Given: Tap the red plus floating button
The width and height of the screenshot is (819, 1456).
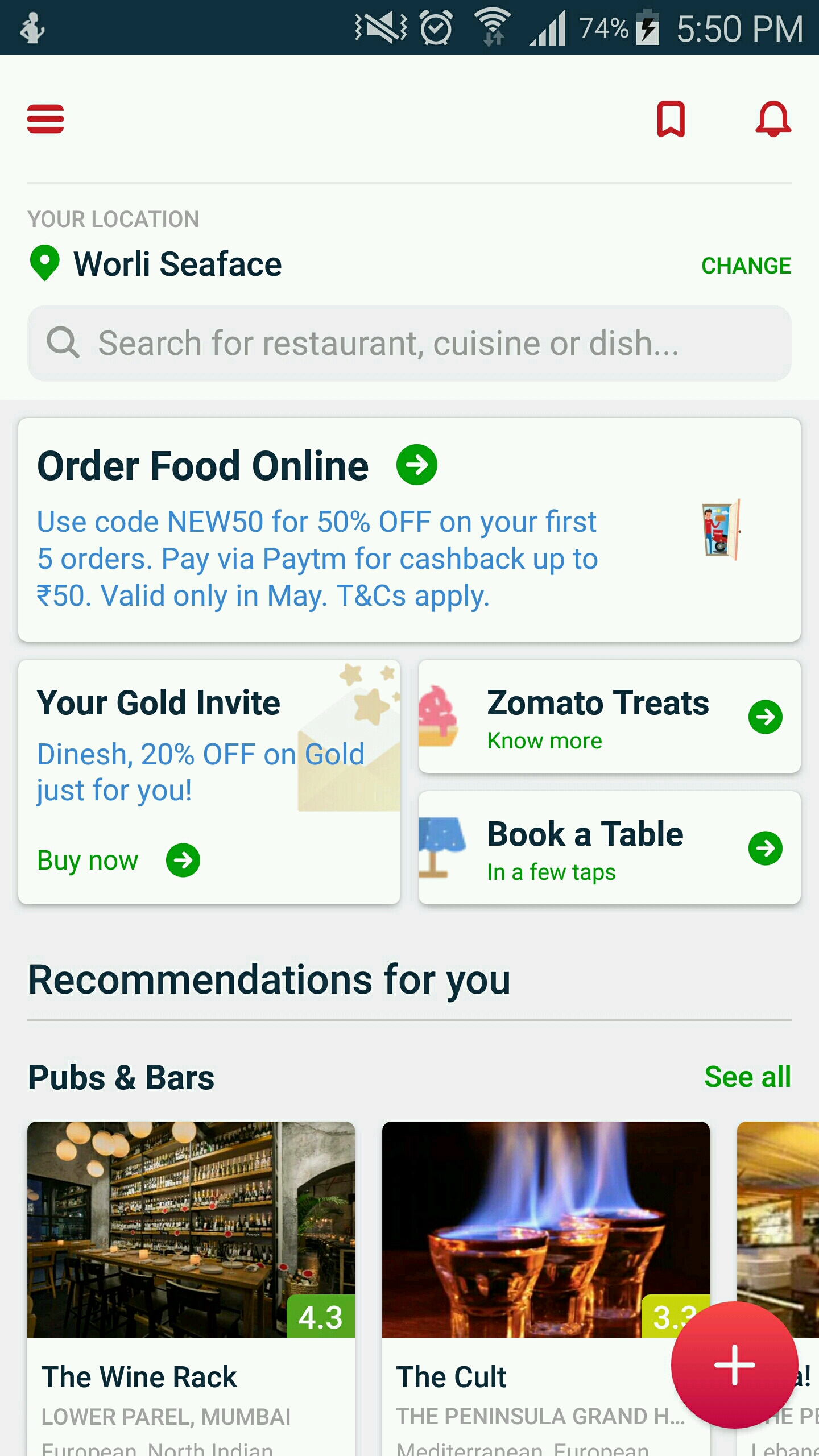Looking at the screenshot, I should [x=734, y=1365].
